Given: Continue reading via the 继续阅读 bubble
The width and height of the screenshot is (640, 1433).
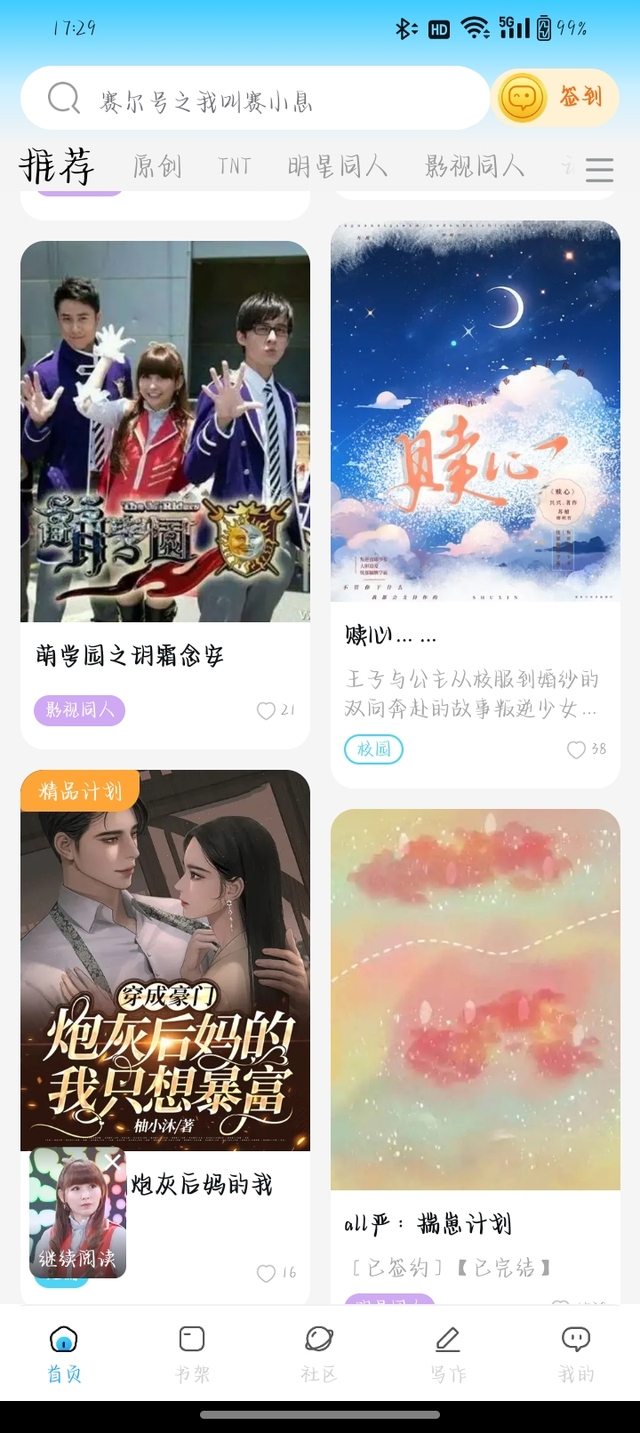Looking at the screenshot, I should pos(77,1213).
